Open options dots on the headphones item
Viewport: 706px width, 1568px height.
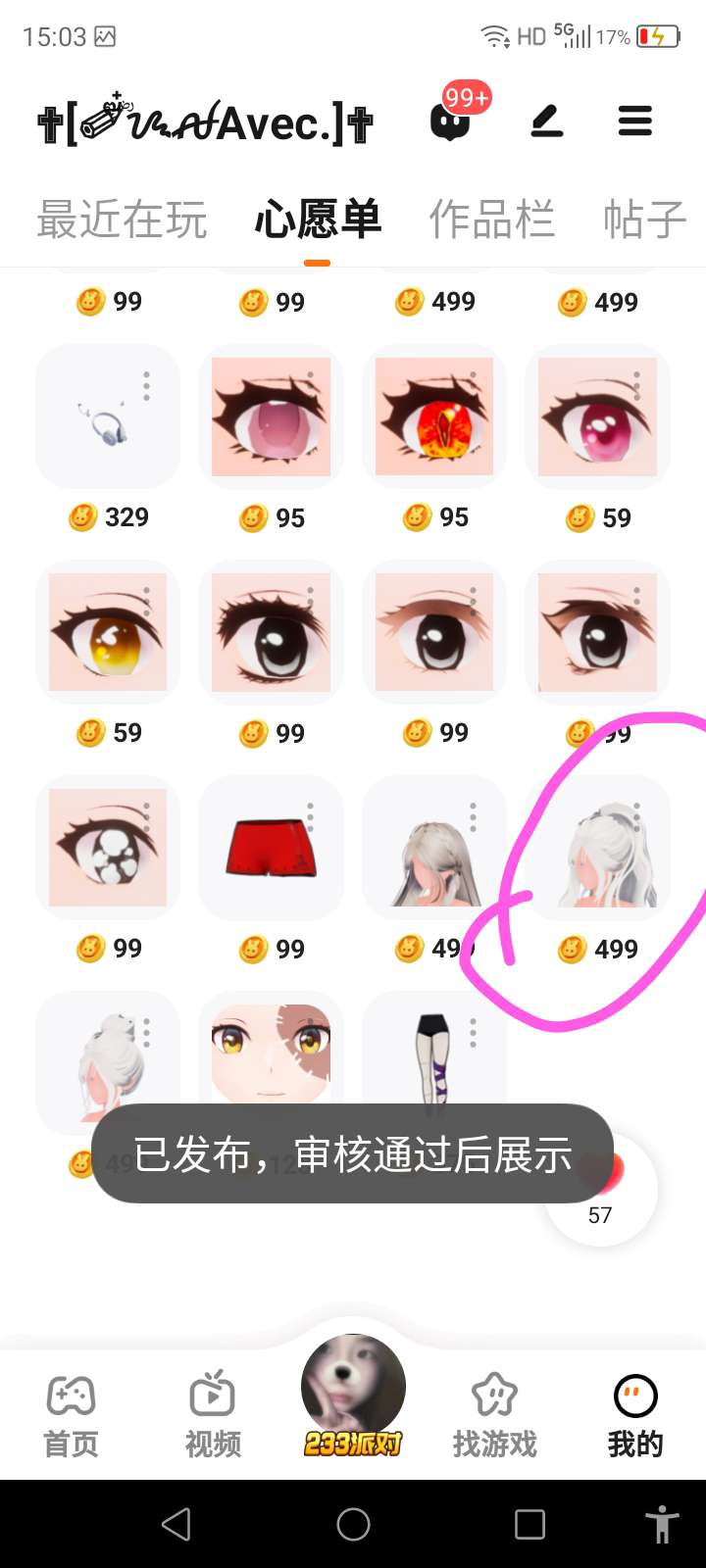(x=147, y=386)
